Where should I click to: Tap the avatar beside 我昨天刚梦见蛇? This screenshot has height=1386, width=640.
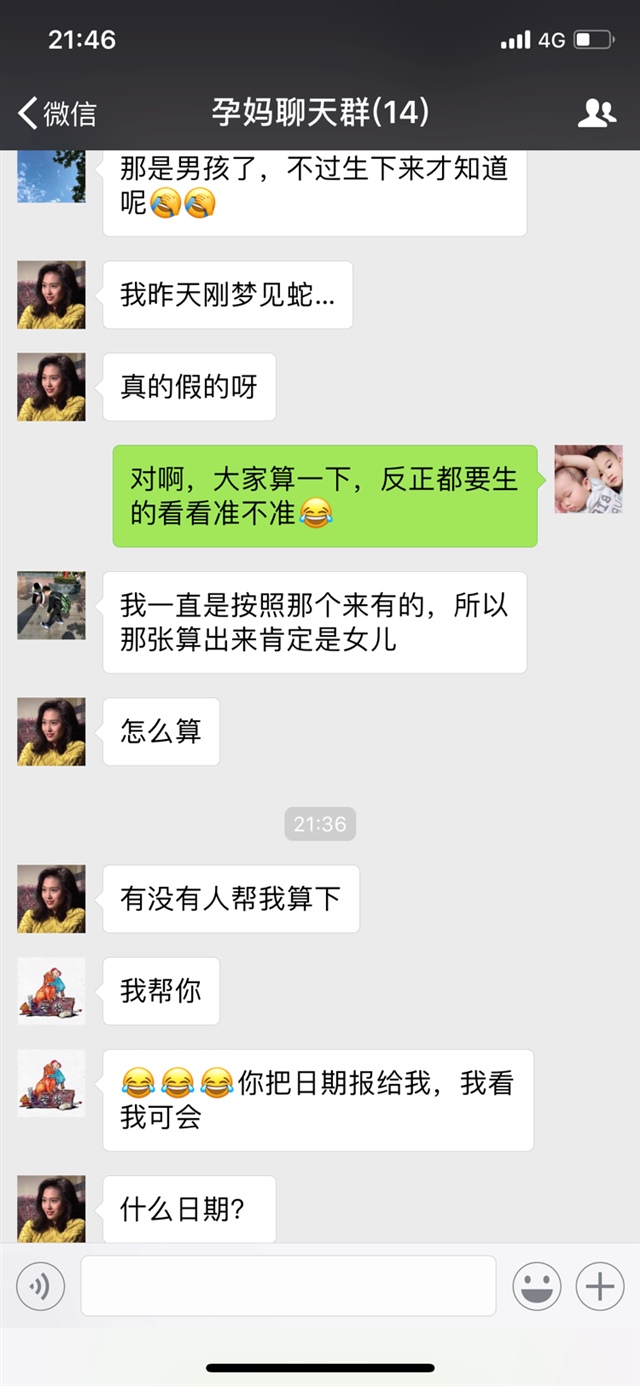[x=51, y=295]
